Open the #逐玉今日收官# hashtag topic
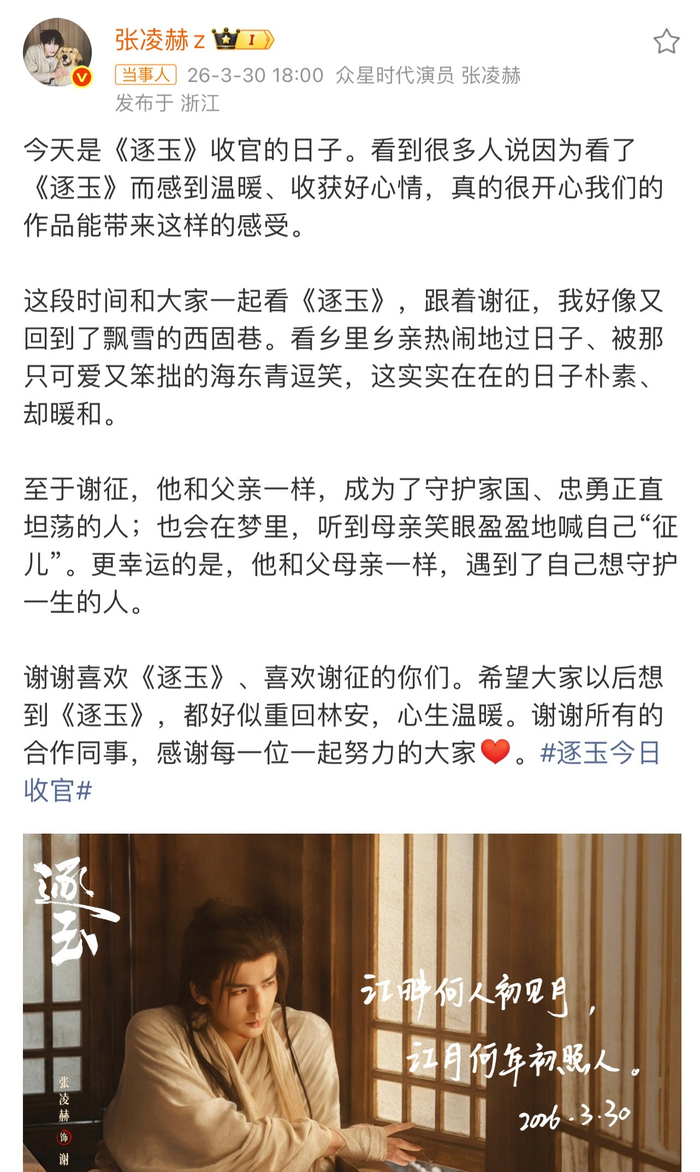The width and height of the screenshot is (700, 1172). pyautogui.click(x=600, y=753)
